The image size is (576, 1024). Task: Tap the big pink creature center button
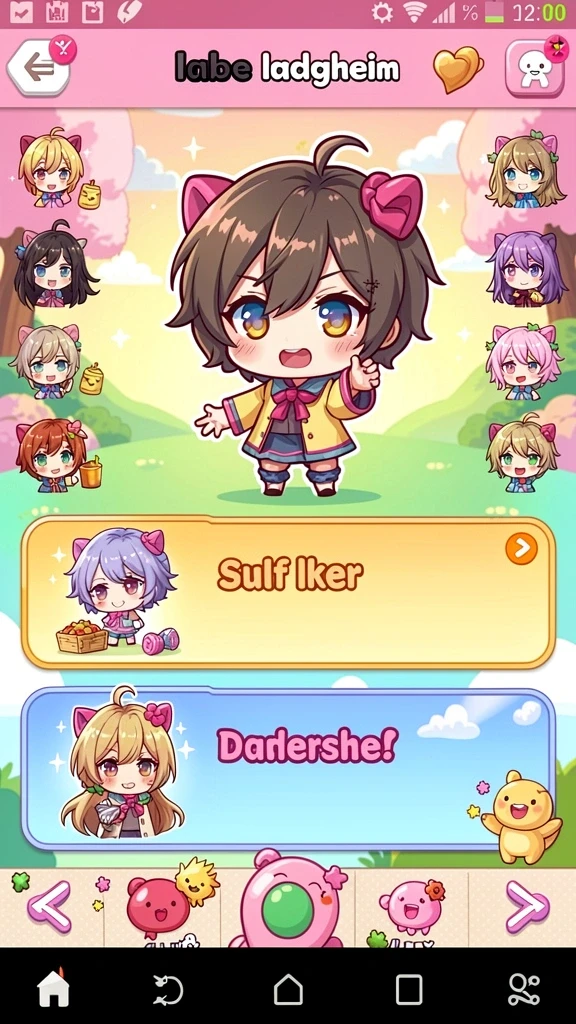tap(288, 904)
